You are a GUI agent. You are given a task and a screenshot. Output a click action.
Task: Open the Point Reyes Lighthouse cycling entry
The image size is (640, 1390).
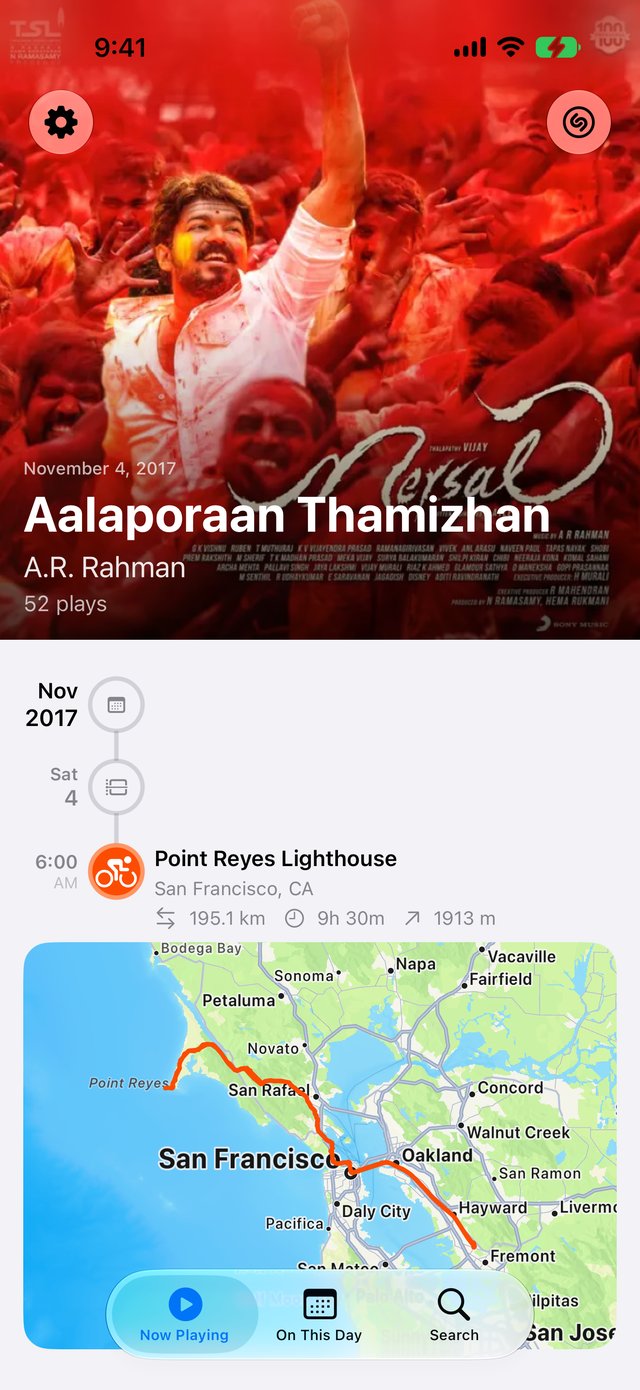[x=325, y=888]
